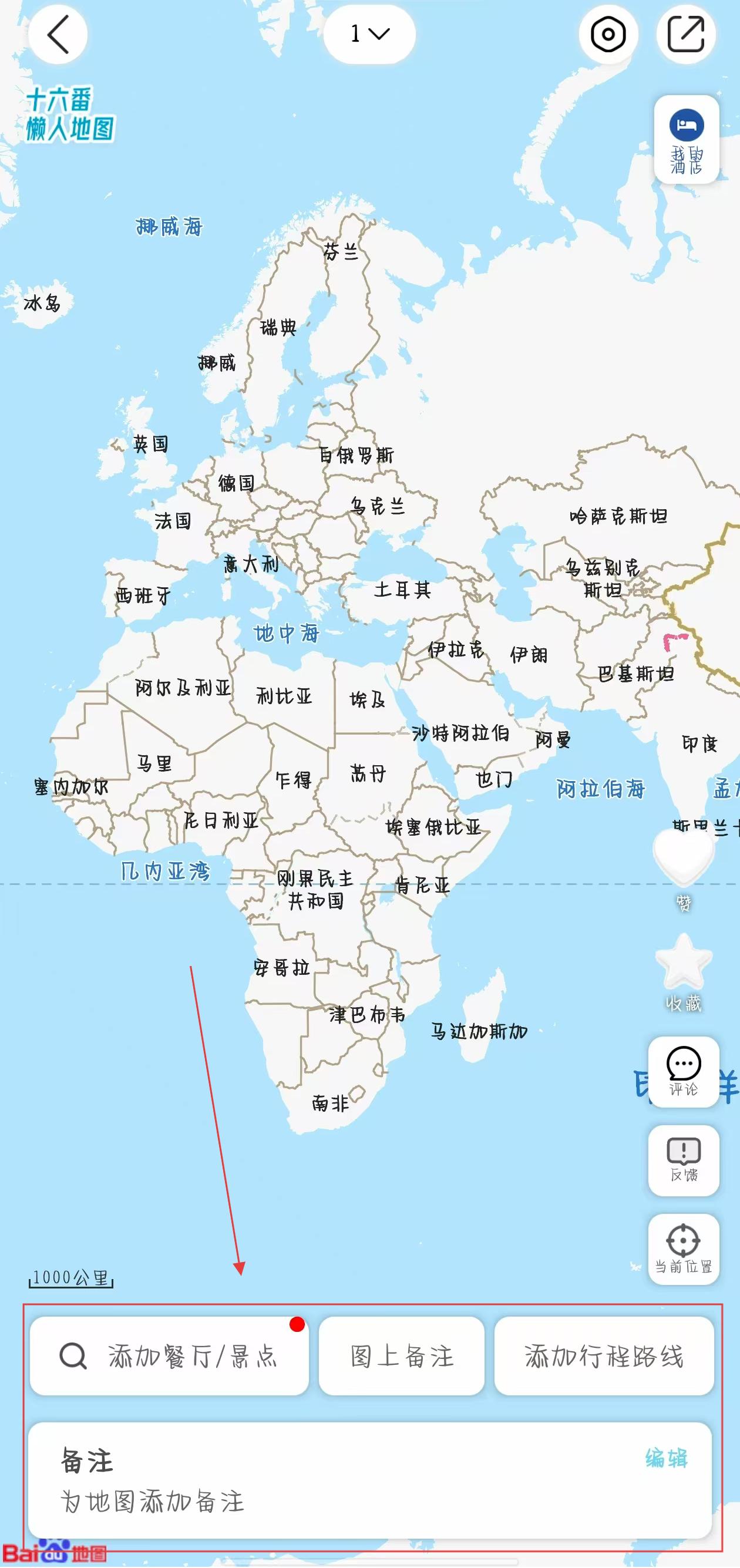
Task: Open the comments (评论)
Action: click(x=684, y=1071)
